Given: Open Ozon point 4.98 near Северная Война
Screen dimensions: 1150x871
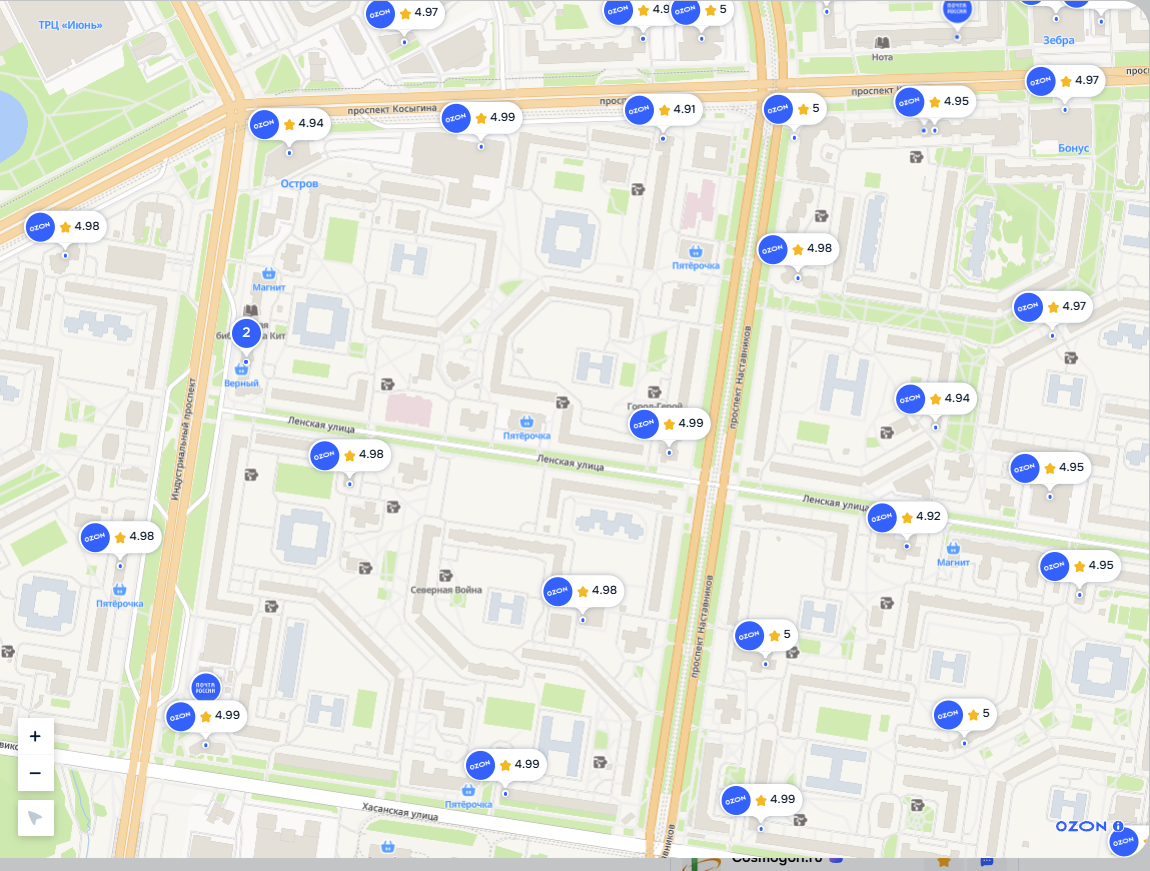Looking at the screenshot, I should (582, 591).
